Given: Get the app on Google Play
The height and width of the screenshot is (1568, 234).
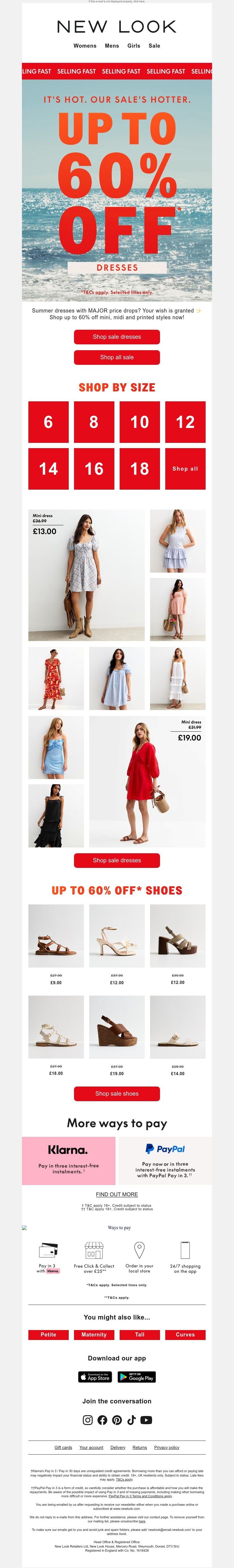Looking at the screenshot, I should [136, 1376].
